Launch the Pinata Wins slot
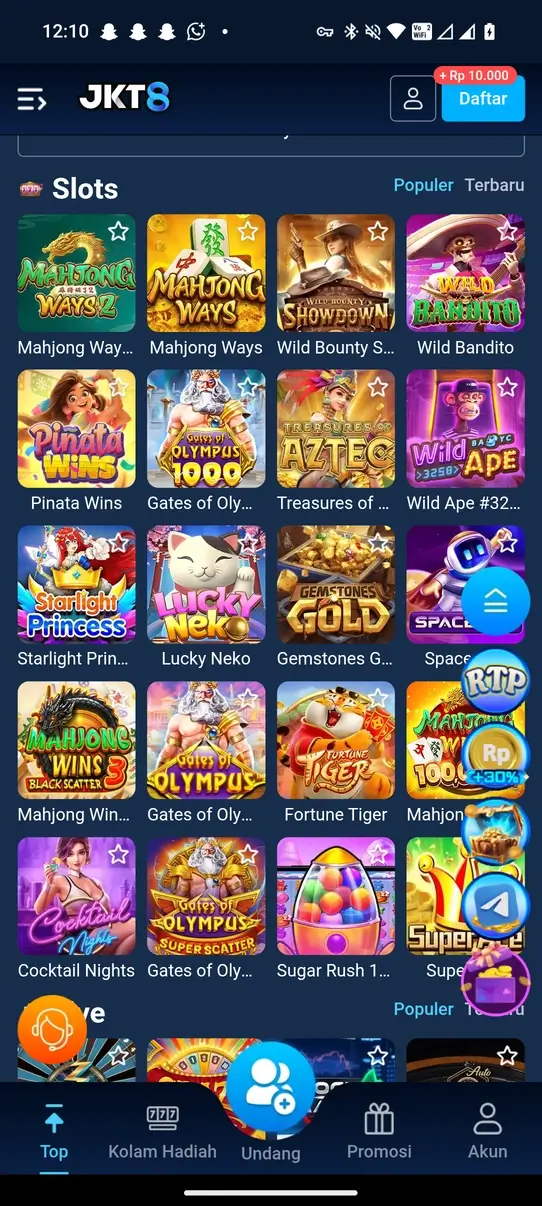 point(76,428)
